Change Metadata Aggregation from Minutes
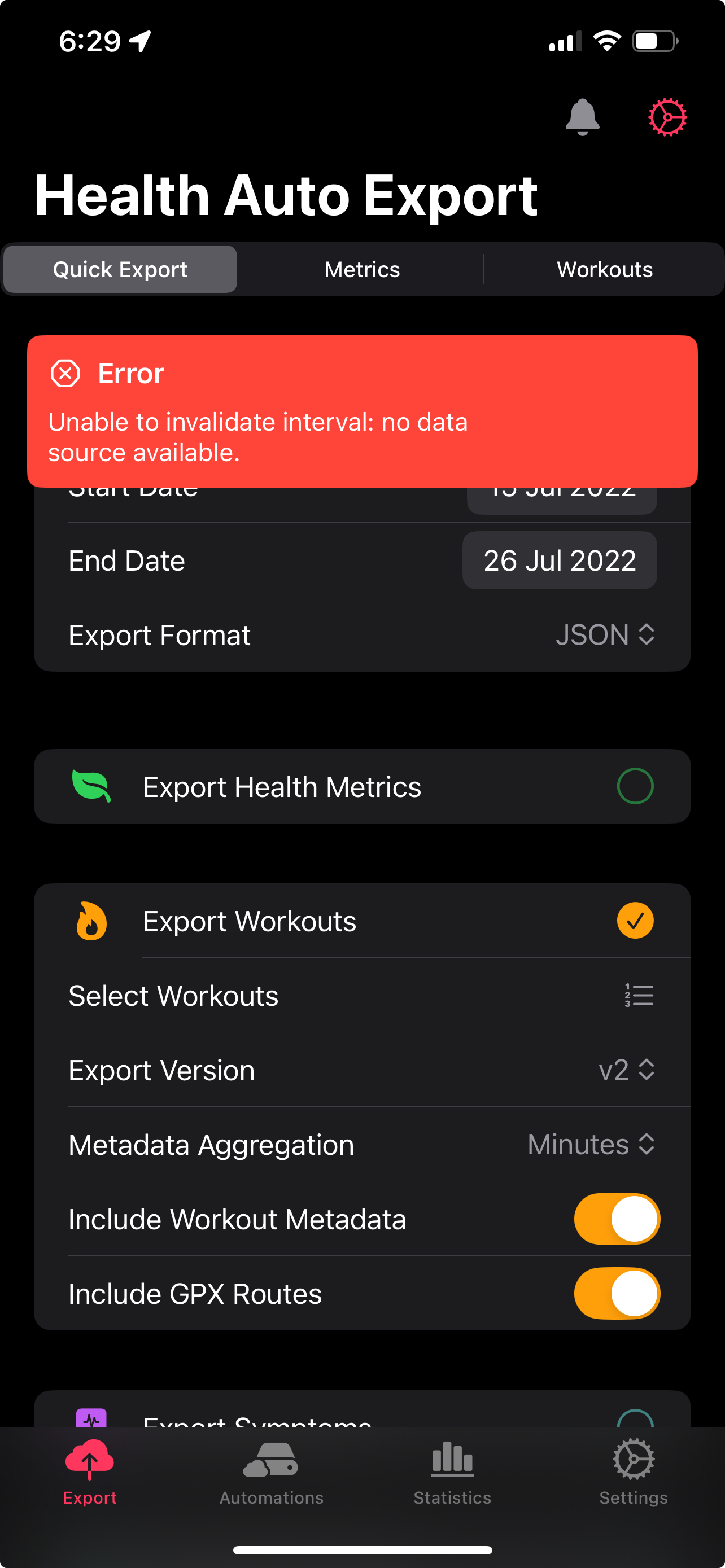 click(591, 1145)
